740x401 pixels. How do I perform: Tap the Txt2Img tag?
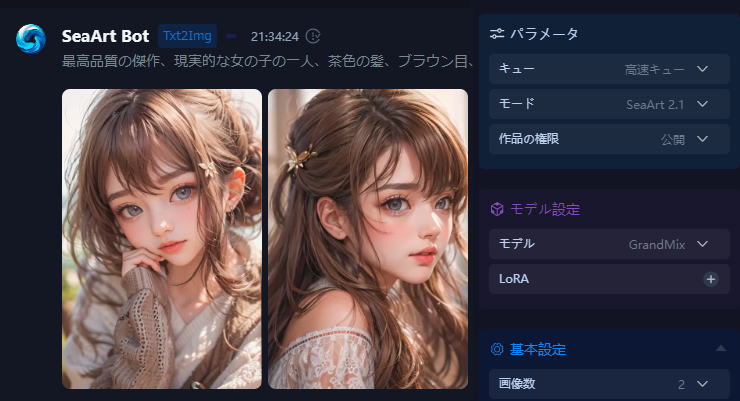[x=188, y=35]
